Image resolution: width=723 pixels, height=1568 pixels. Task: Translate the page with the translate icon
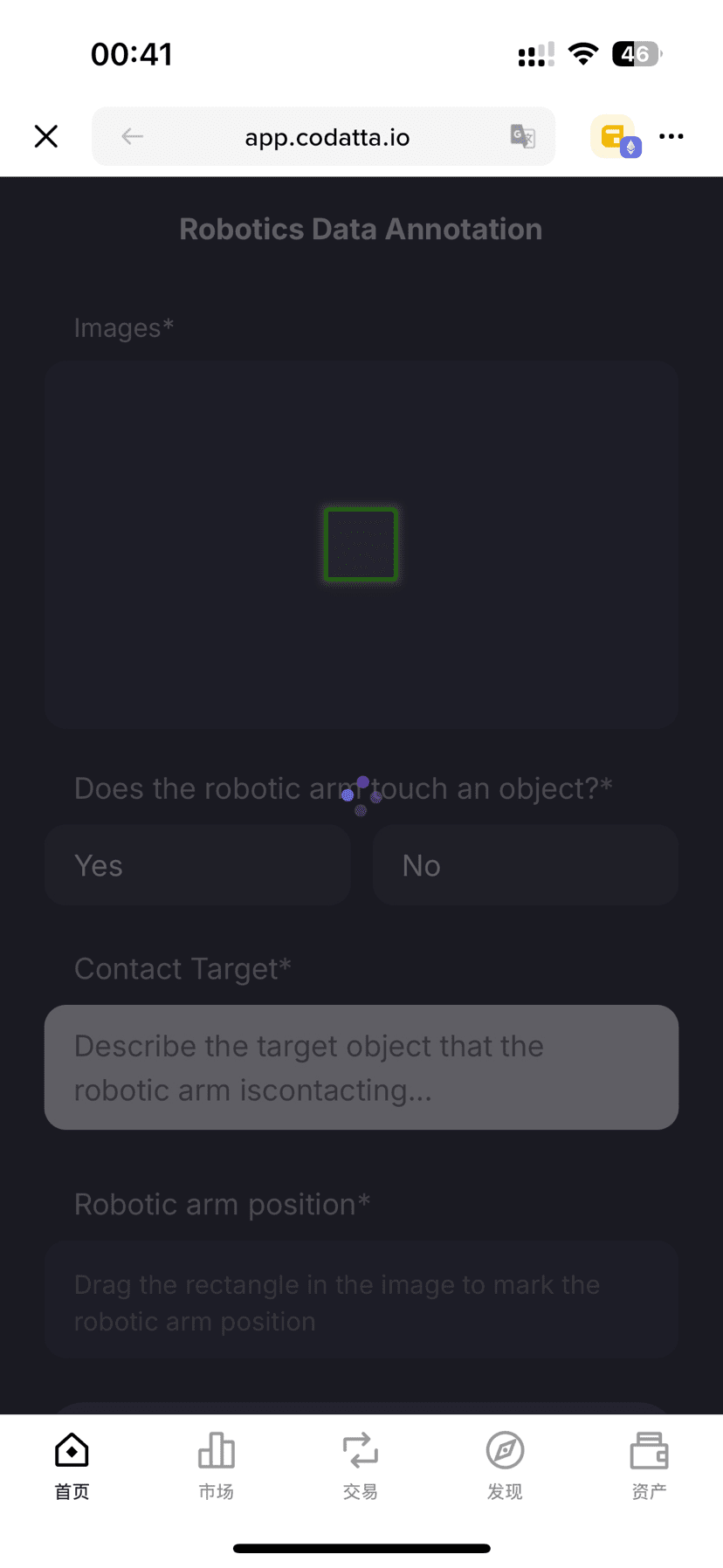tap(523, 136)
